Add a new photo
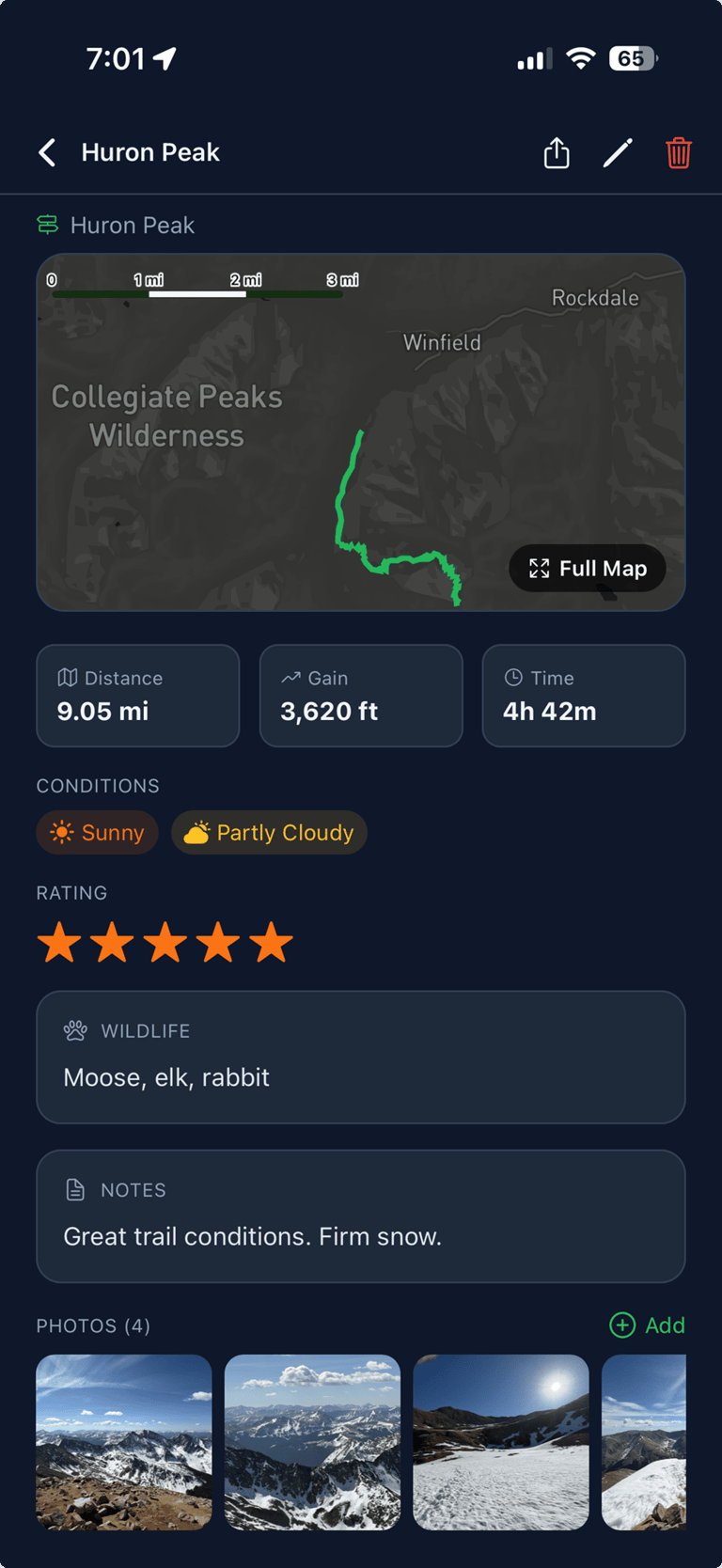This screenshot has width=722, height=1568. (648, 1325)
